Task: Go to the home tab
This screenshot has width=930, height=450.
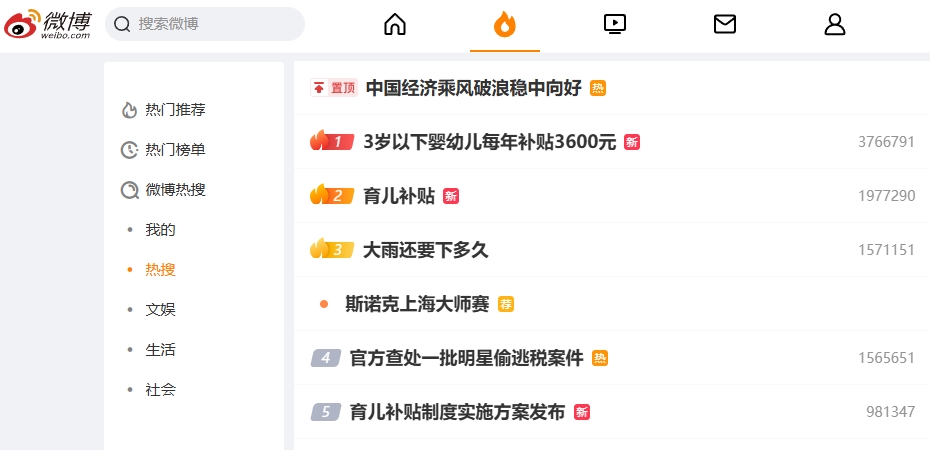Action: tap(395, 24)
